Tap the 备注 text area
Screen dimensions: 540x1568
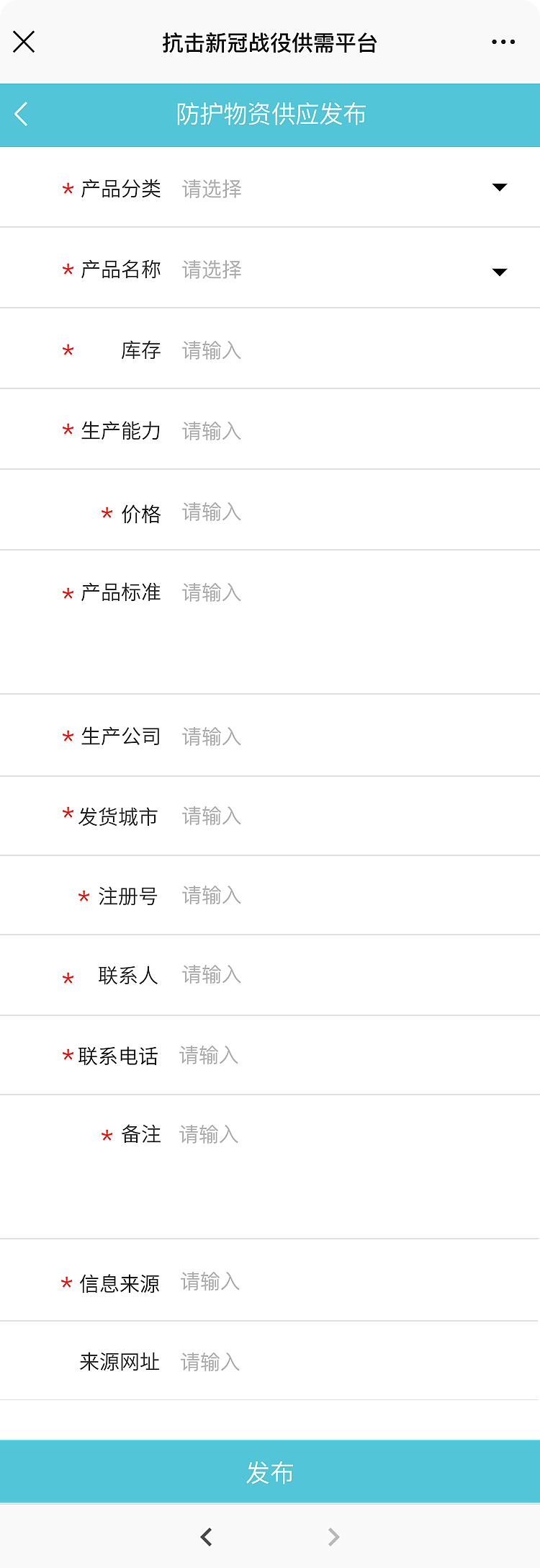click(346, 1164)
